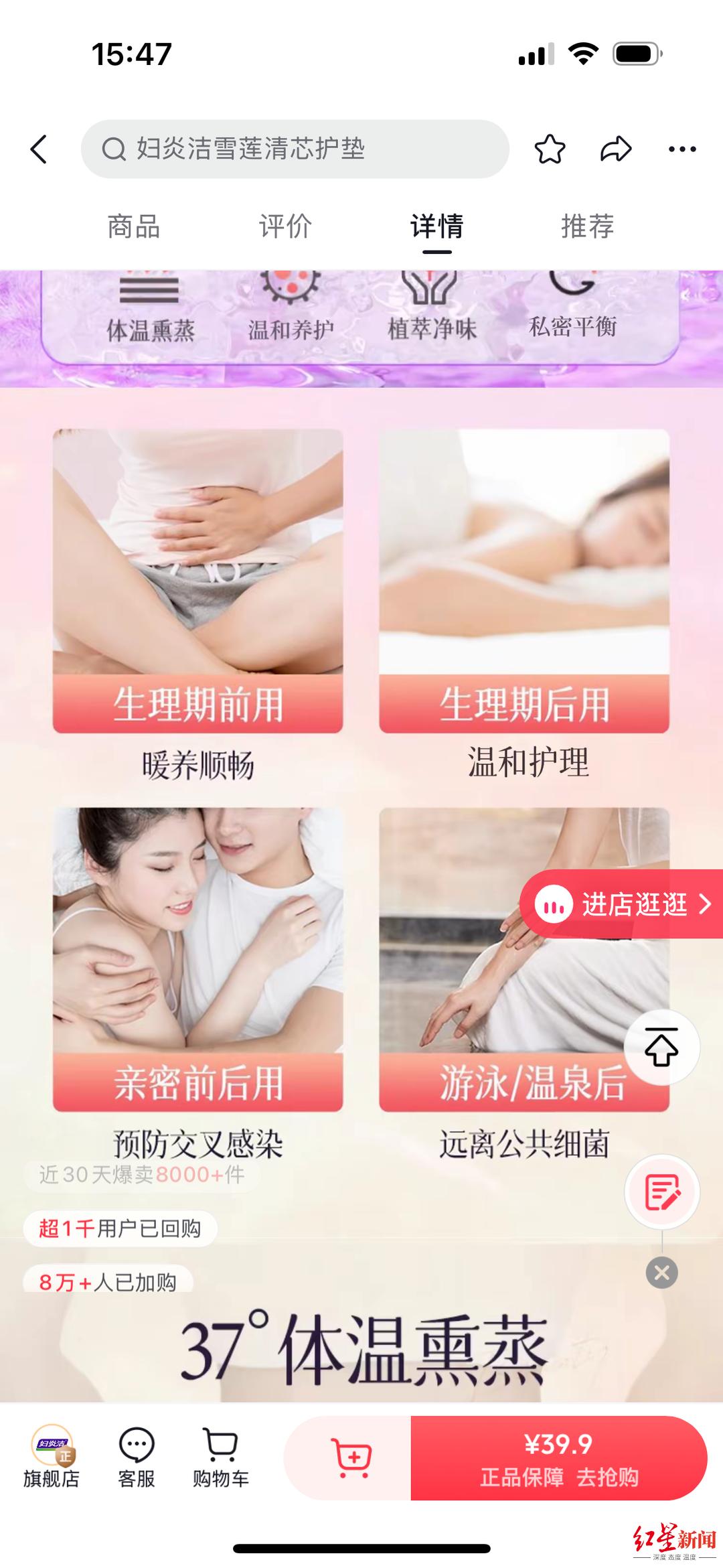Open the three-dot overflow menu
Screen dimensions: 723x1568
(682, 149)
